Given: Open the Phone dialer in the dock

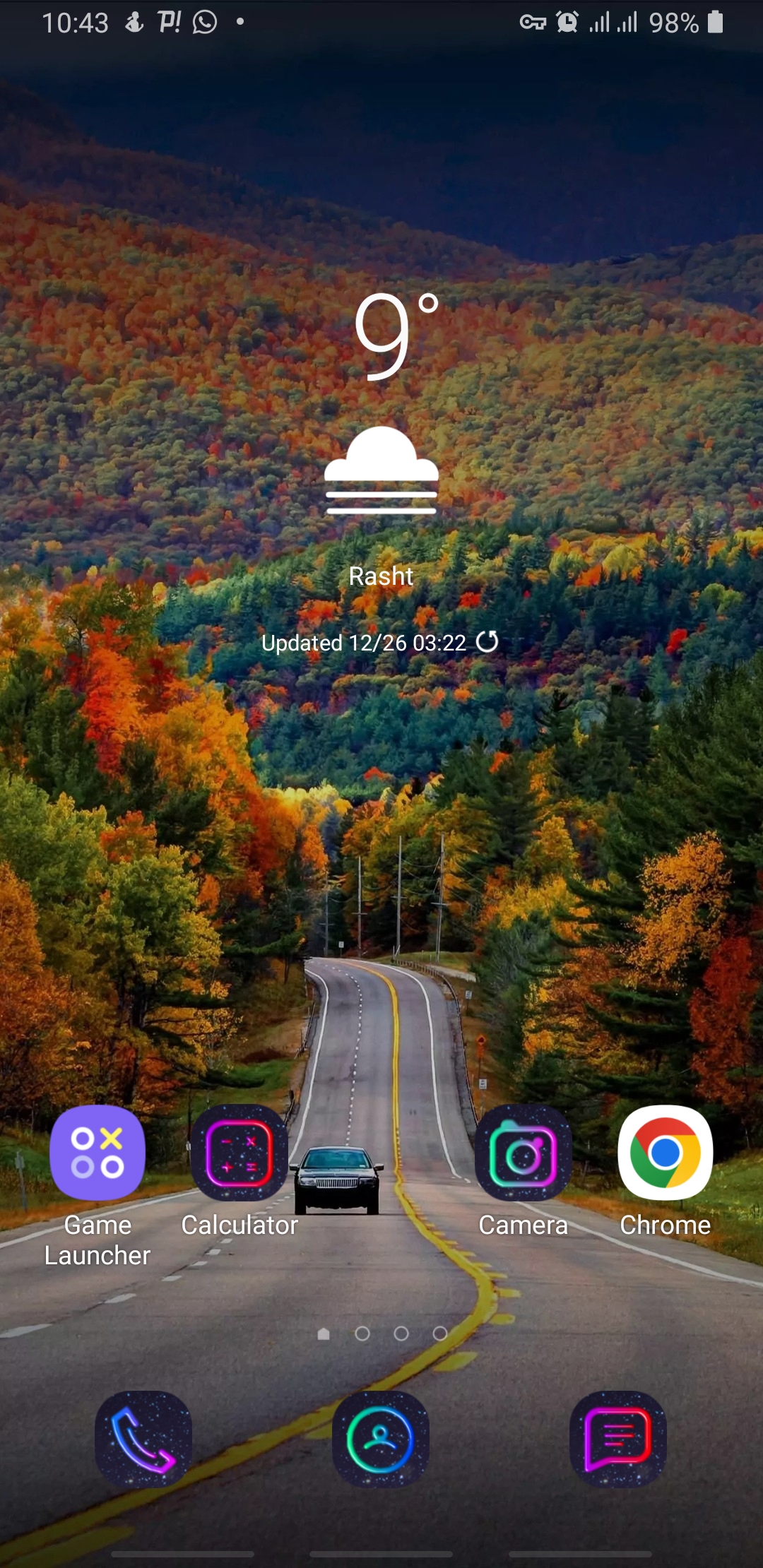Looking at the screenshot, I should pyautogui.click(x=143, y=1439).
